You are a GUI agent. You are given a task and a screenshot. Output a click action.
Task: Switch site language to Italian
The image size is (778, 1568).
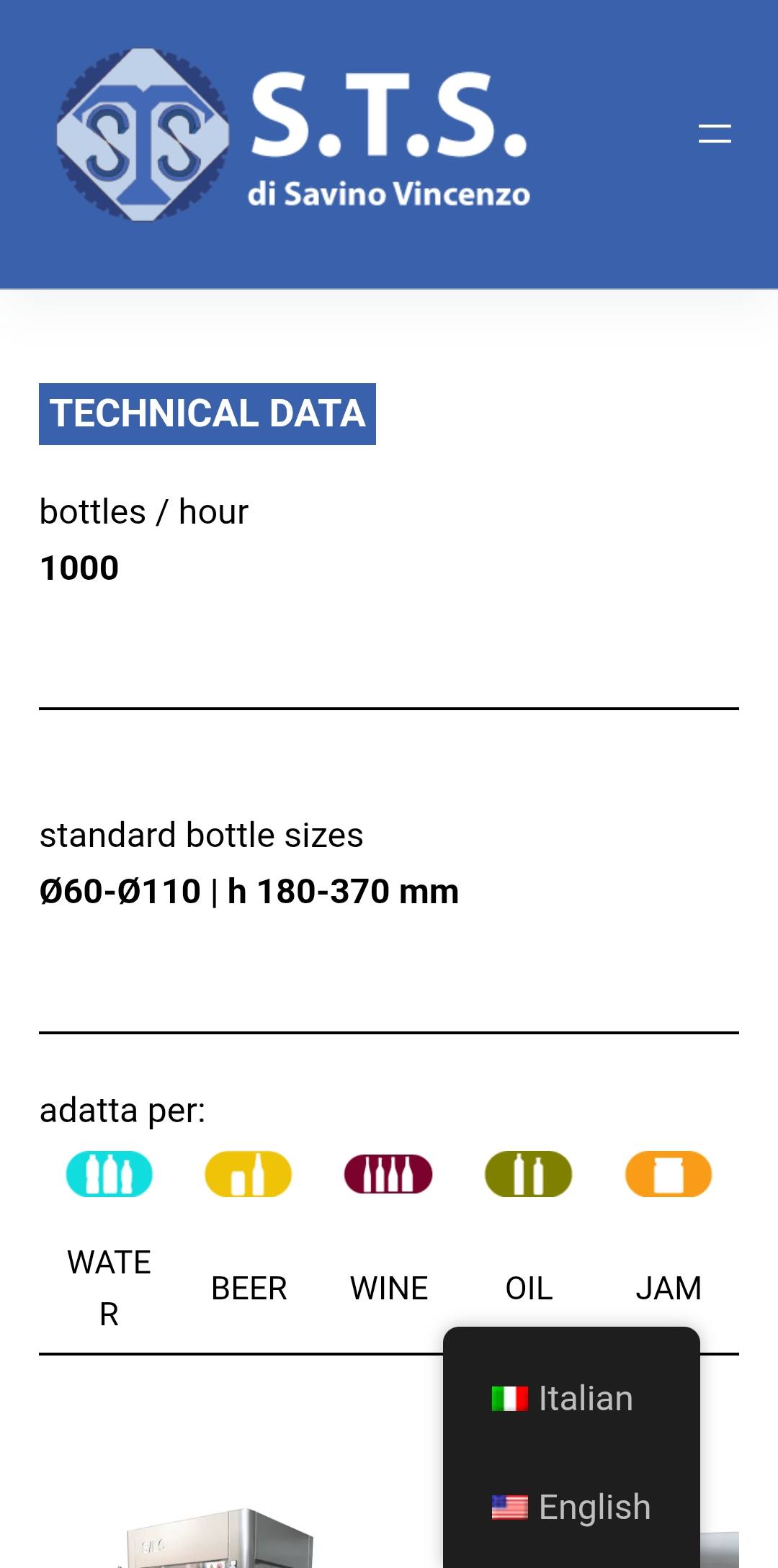(563, 1399)
